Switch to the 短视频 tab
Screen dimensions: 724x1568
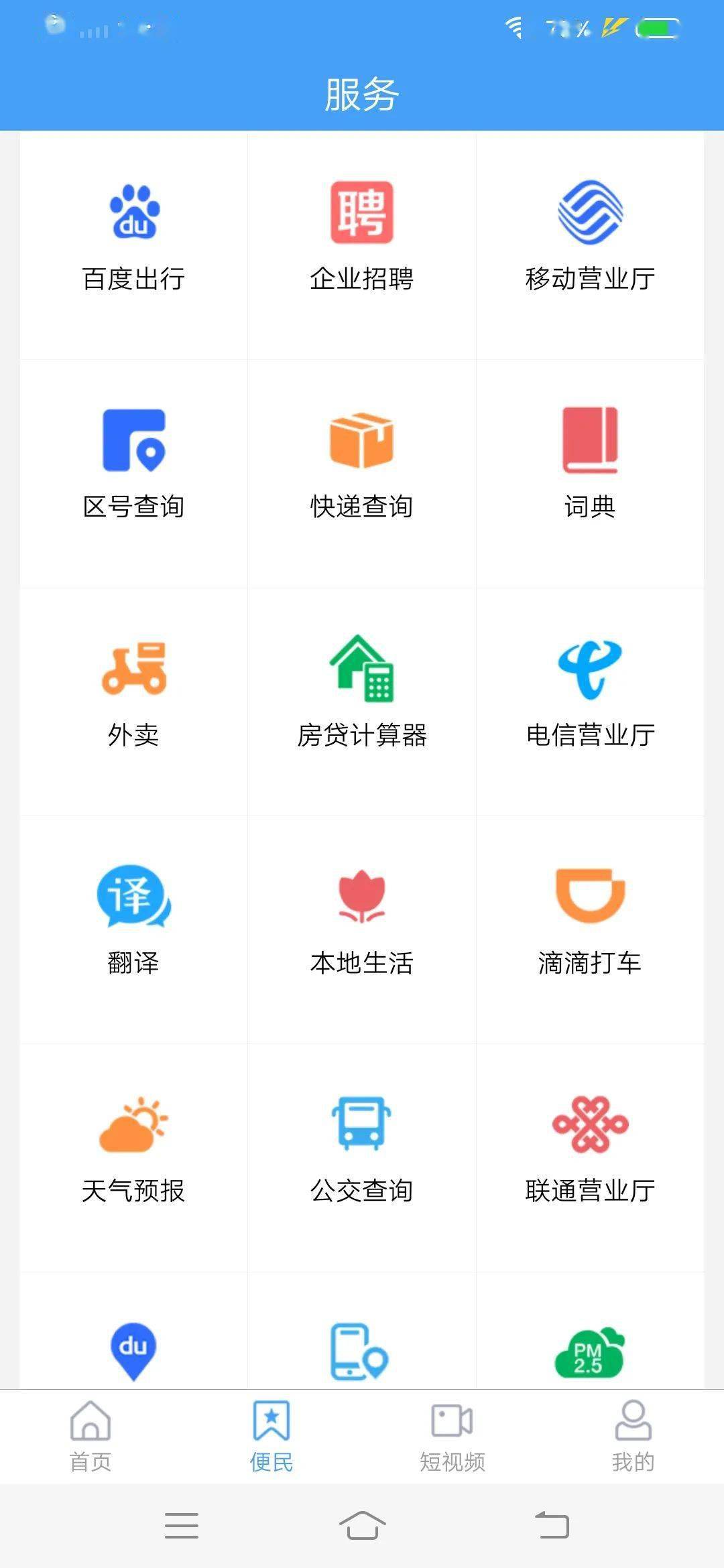click(x=452, y=1435)
